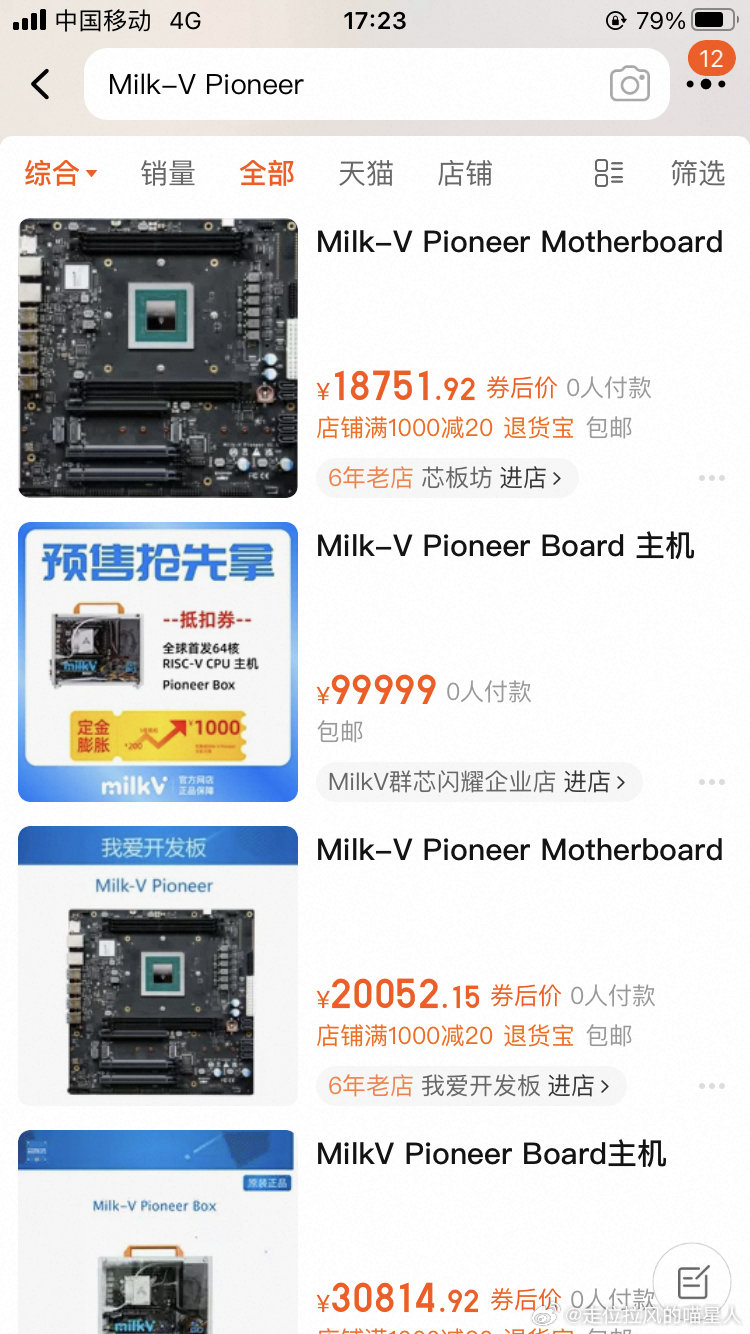This screenshot has width=750, height=1334.
Task: Open more options for the ¥99999 listing
Action: click(711, 782)
